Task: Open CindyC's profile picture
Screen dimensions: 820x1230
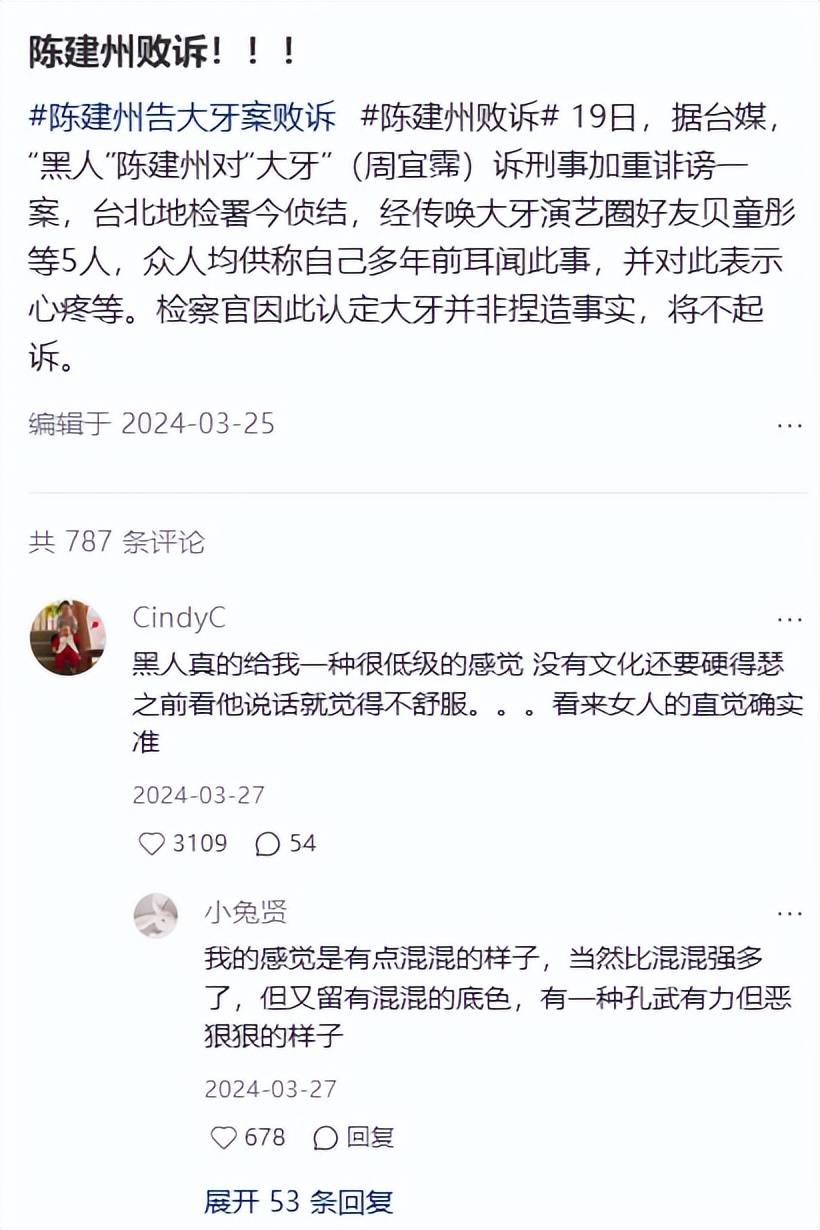Action: coord(67,637)
